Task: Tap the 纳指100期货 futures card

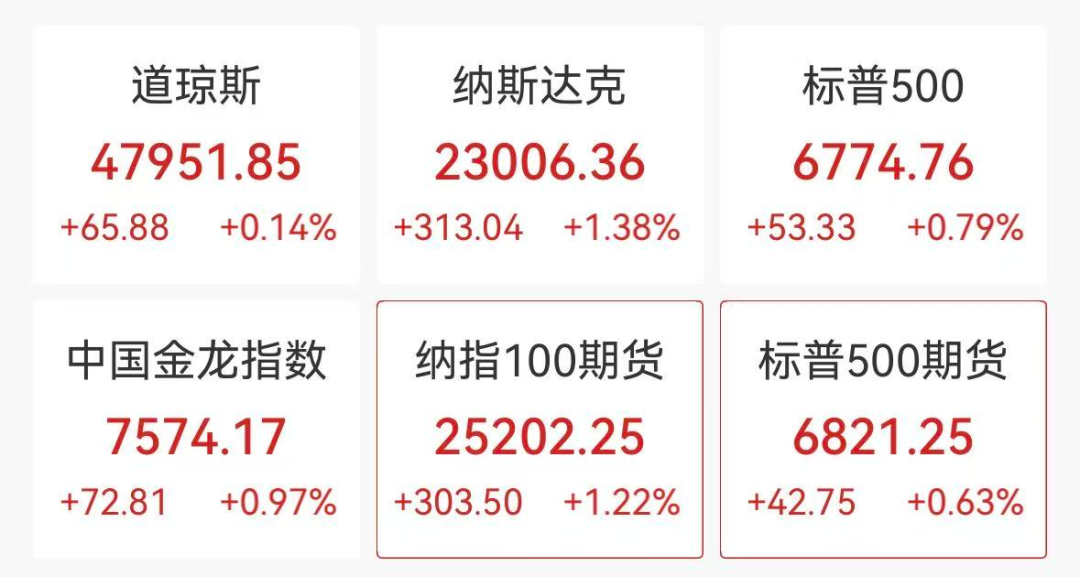Action: point(540,430)
